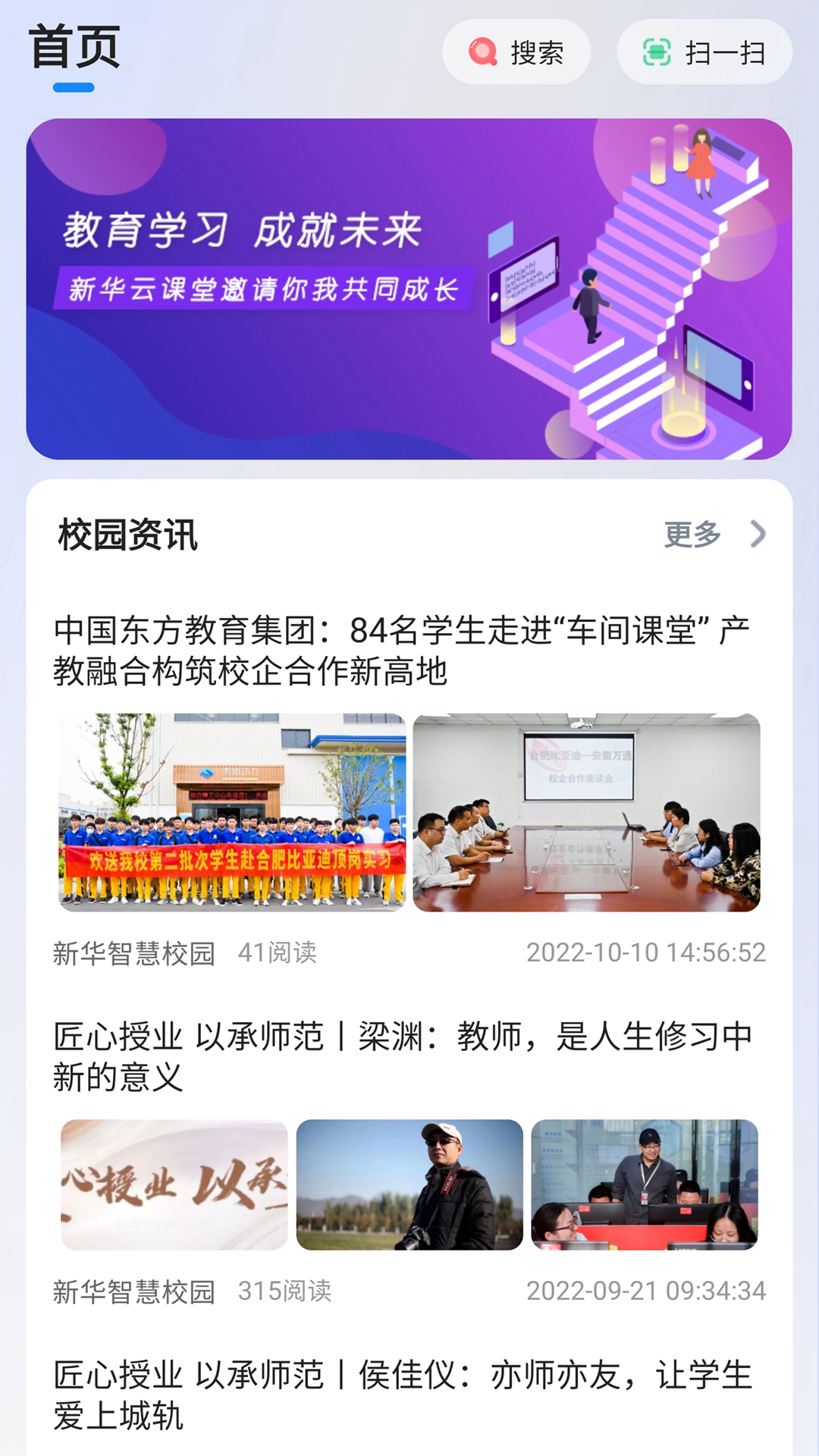Open the article about 84名学生走进车间课堂
The image size is (819, 1456).
click(402, 651)
